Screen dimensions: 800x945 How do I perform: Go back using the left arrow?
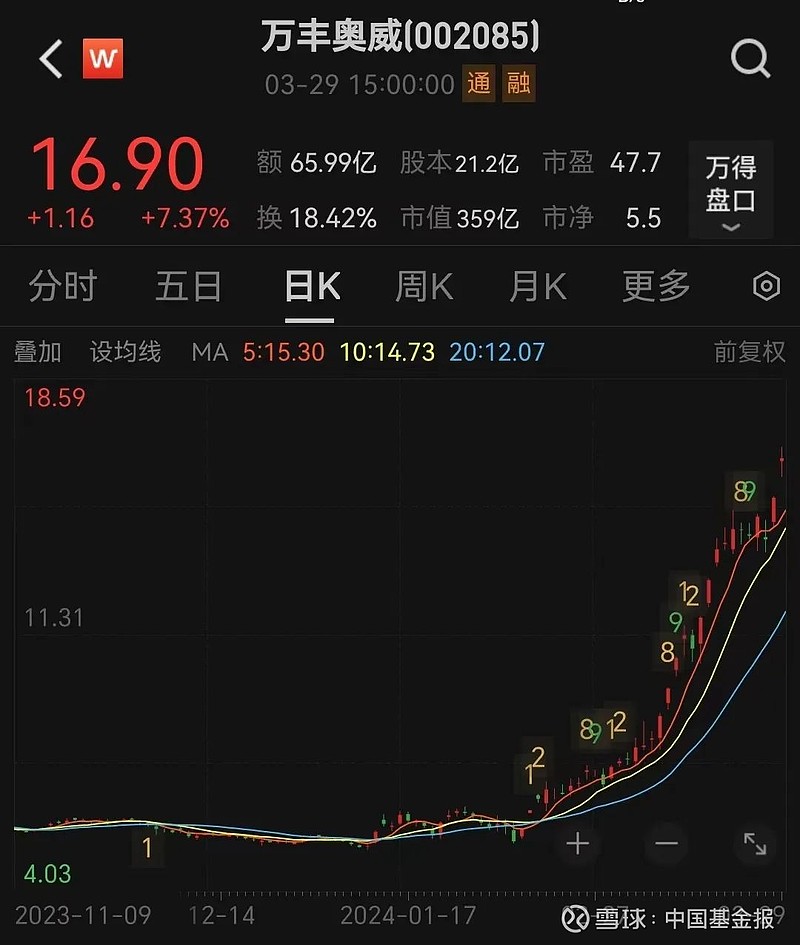click(x=48, y=57)
